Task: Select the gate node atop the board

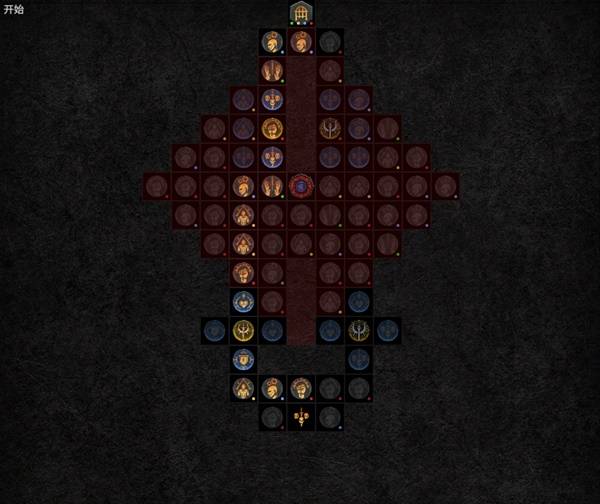Action: coord(301,13)
